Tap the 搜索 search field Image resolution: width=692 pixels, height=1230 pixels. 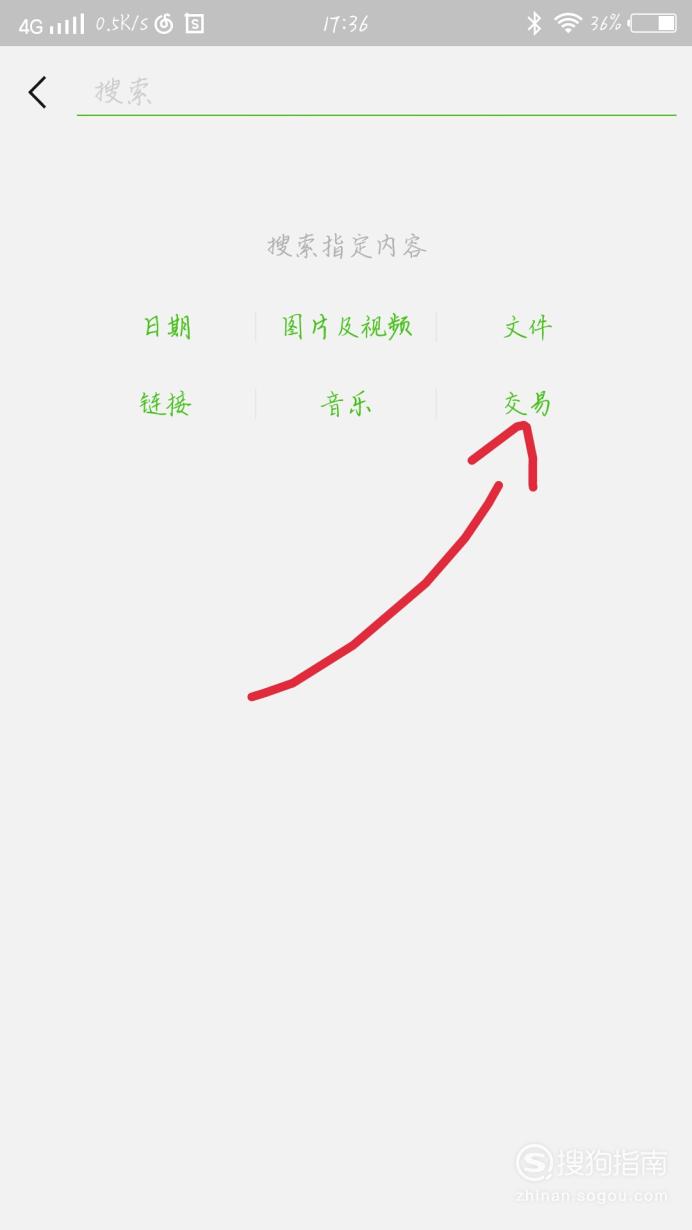point(376,92)
